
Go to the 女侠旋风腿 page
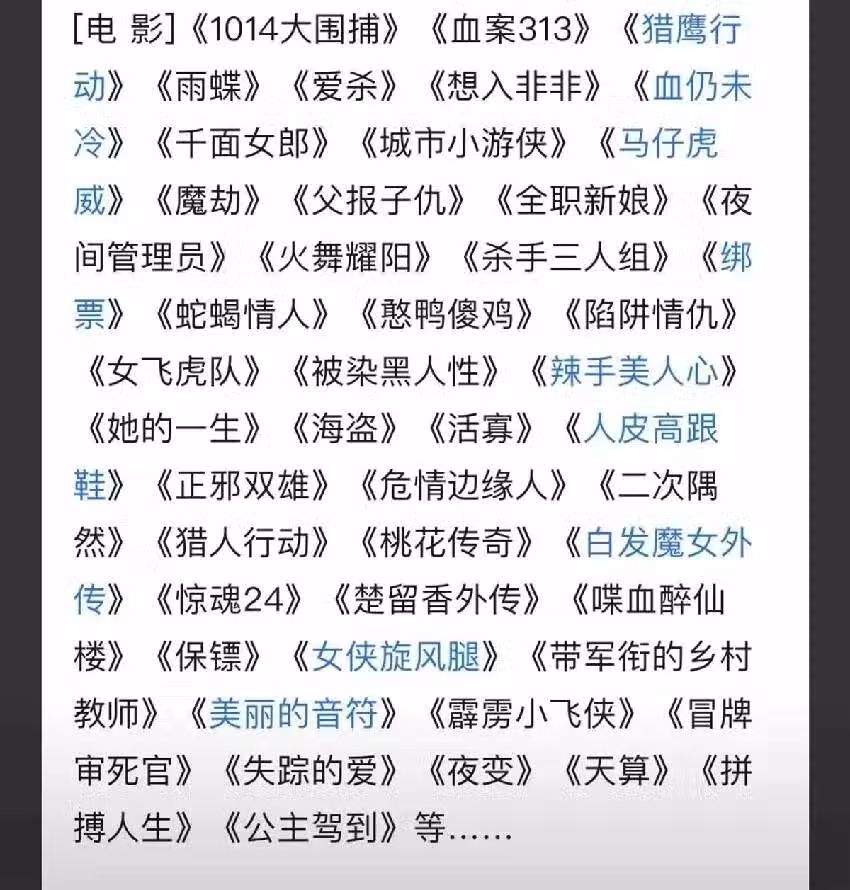(x=404, y=658)
